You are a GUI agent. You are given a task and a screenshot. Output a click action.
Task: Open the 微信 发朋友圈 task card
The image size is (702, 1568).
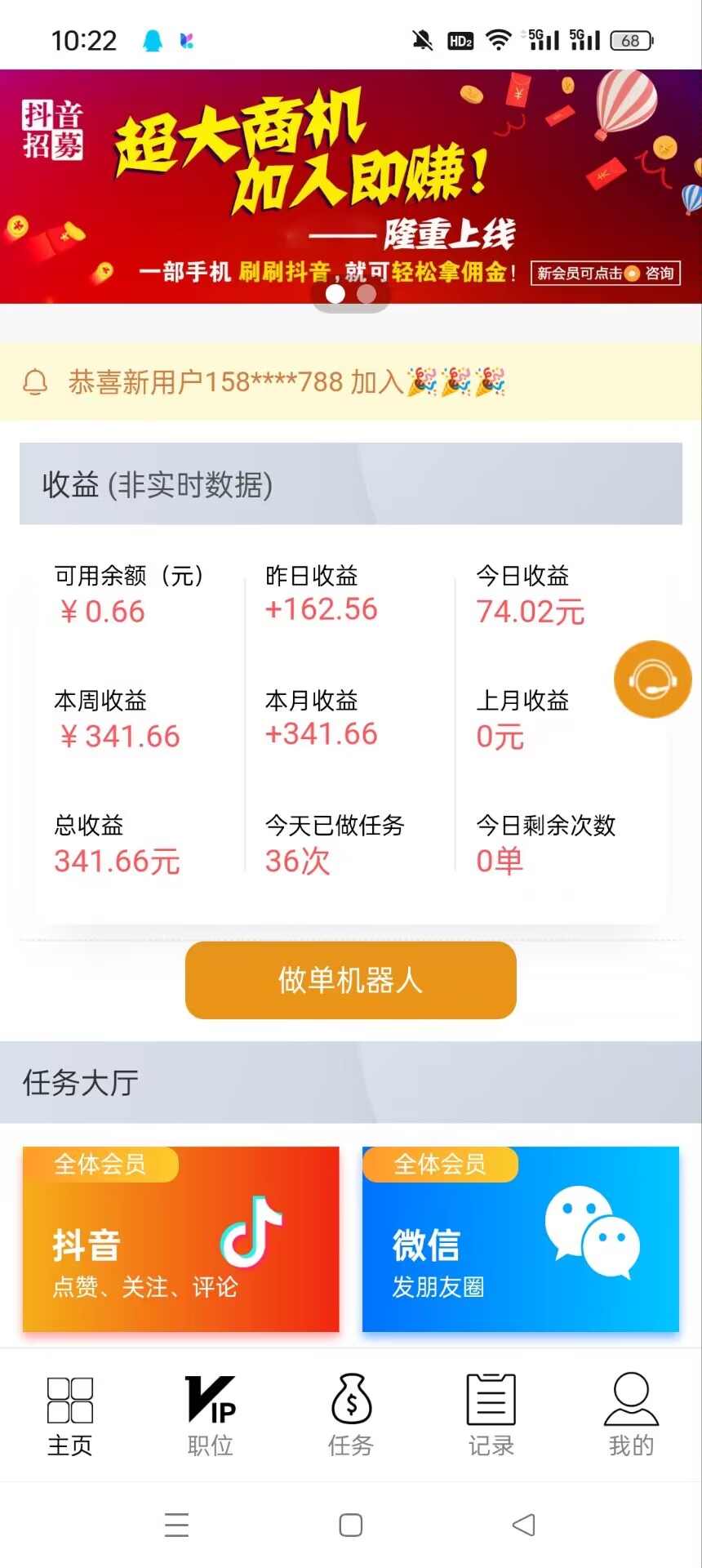pos(521,1239)
